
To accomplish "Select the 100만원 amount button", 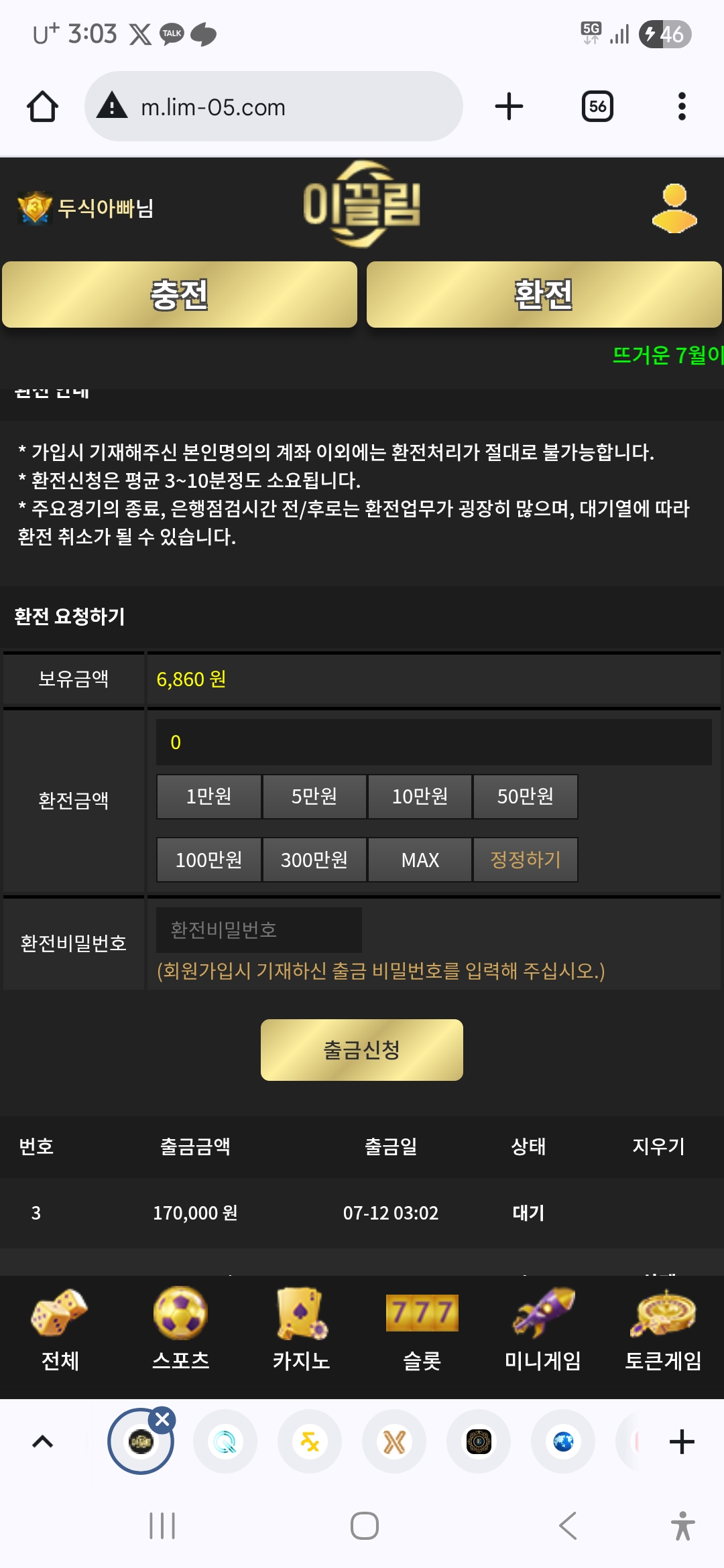I will (208, 860).
